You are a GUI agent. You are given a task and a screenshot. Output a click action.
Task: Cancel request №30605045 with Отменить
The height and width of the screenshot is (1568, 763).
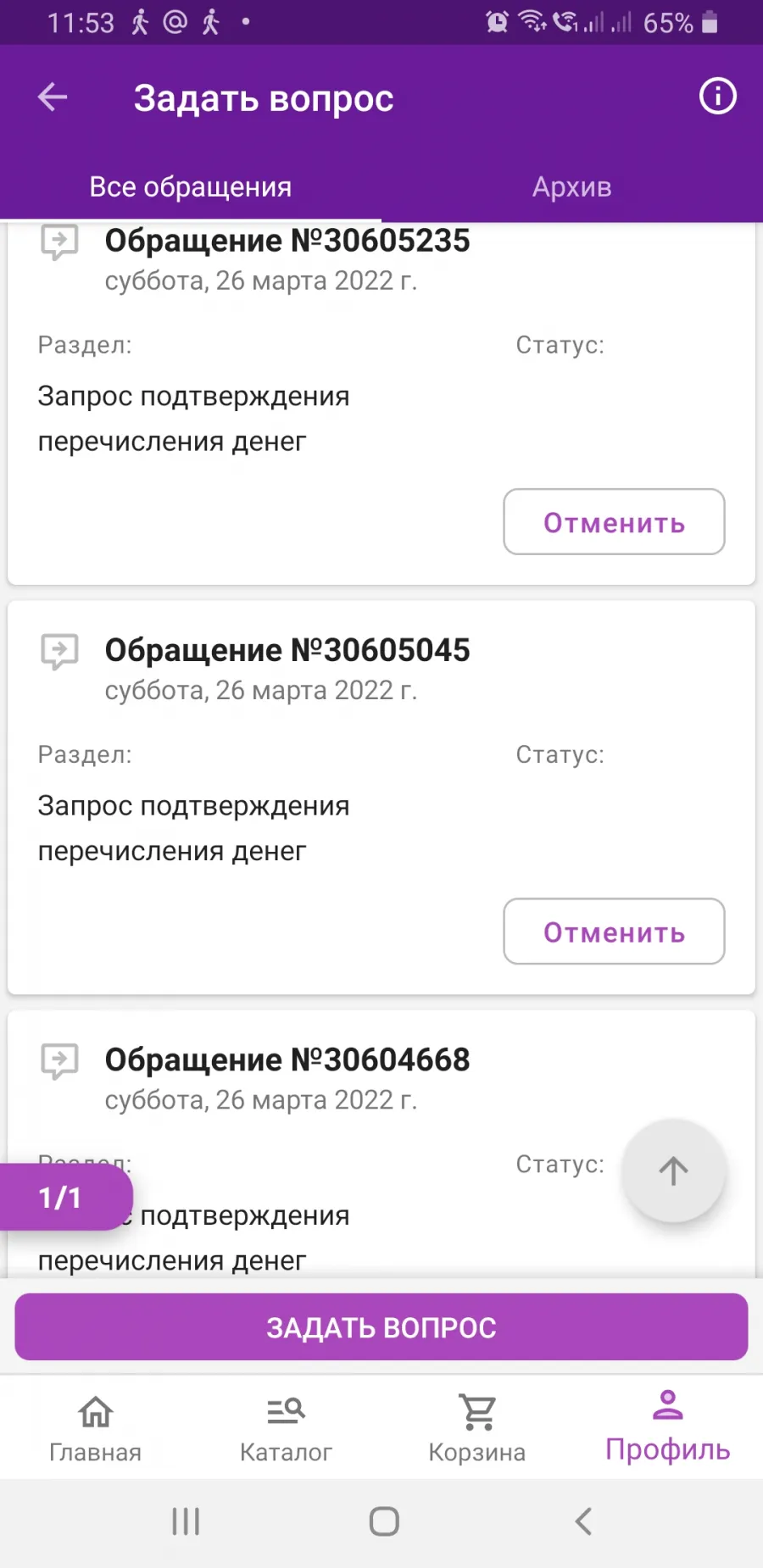click(x=614, y=931)
